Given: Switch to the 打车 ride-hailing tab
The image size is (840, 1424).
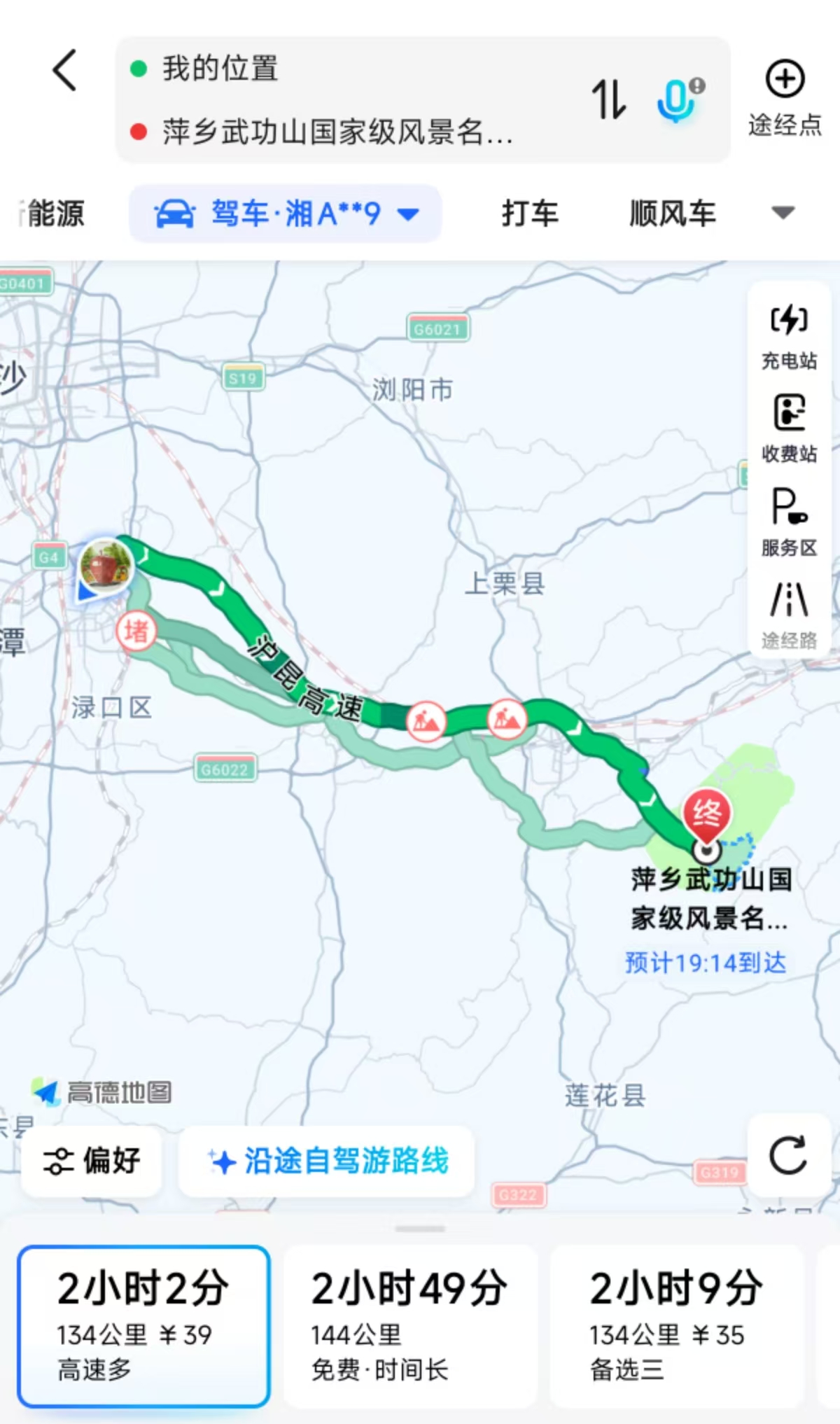Looking at the screenshot, I should [530, 214].
